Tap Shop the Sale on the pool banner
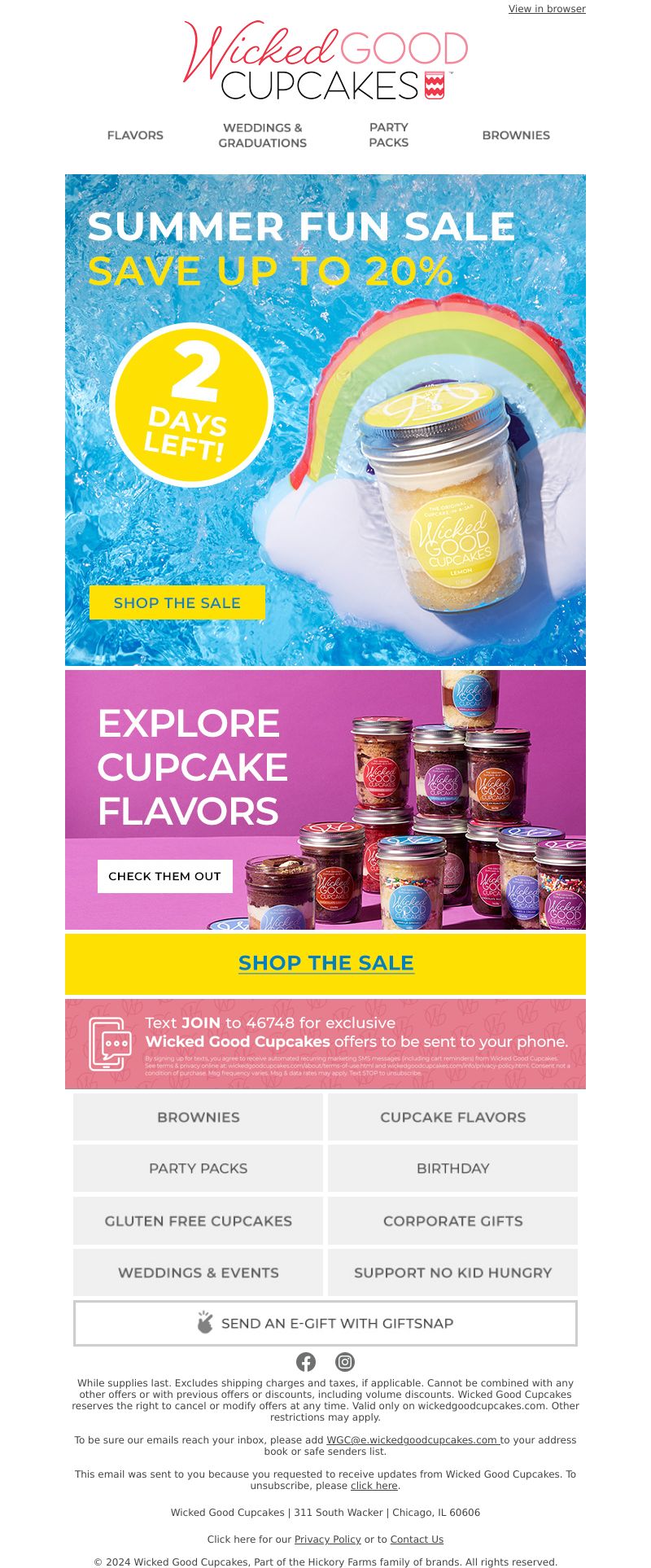 177,603
